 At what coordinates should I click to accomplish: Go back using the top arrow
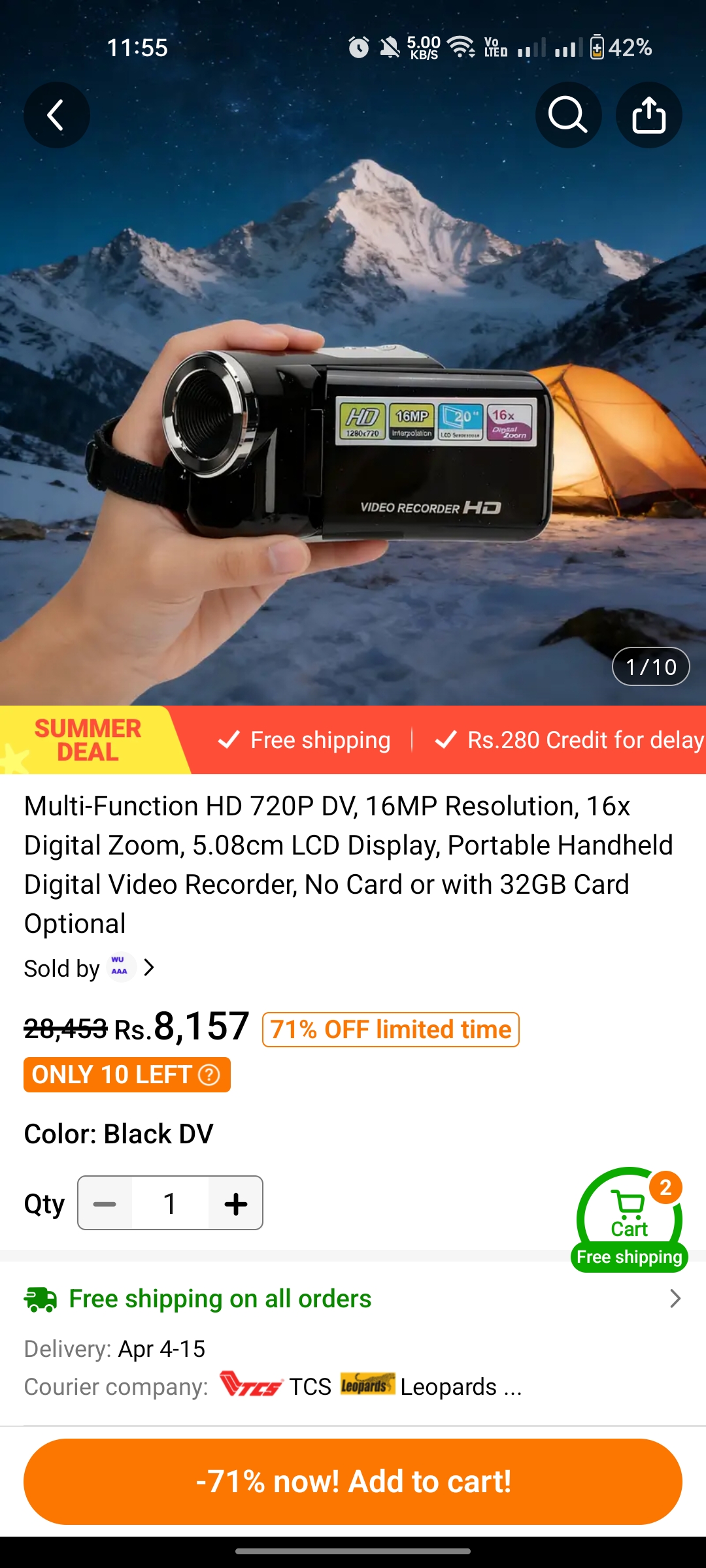pos(57,115)
